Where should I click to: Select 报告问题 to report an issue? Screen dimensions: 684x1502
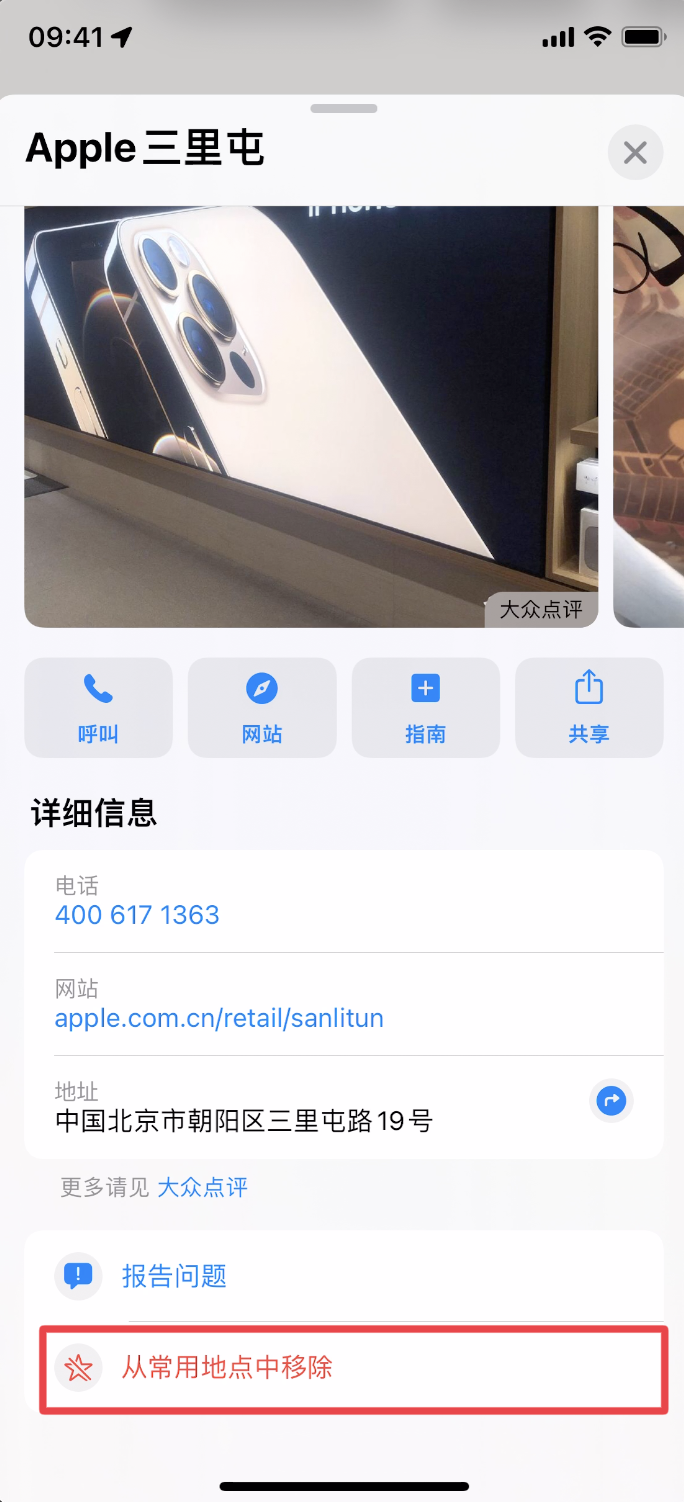pos(174,1276)
